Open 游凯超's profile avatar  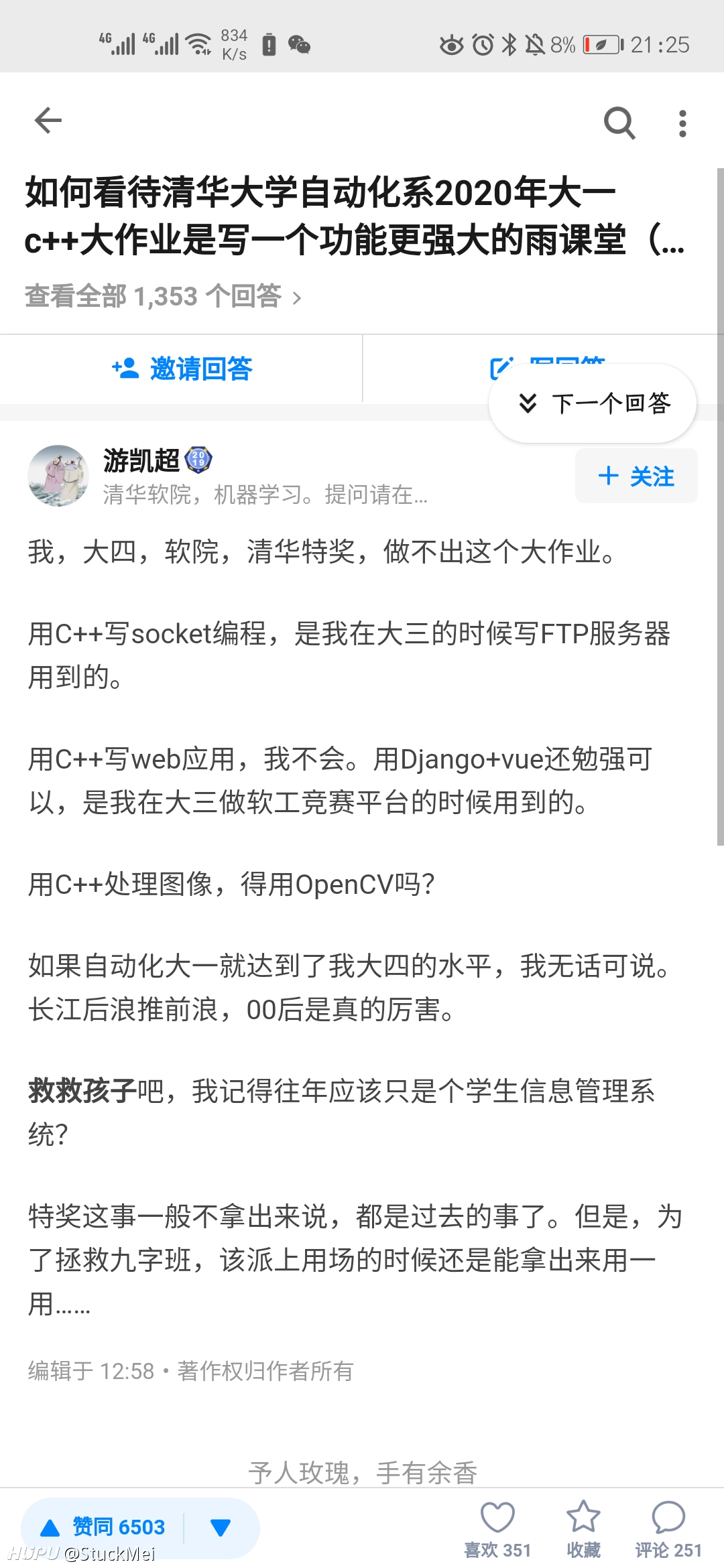coord(58,476)
